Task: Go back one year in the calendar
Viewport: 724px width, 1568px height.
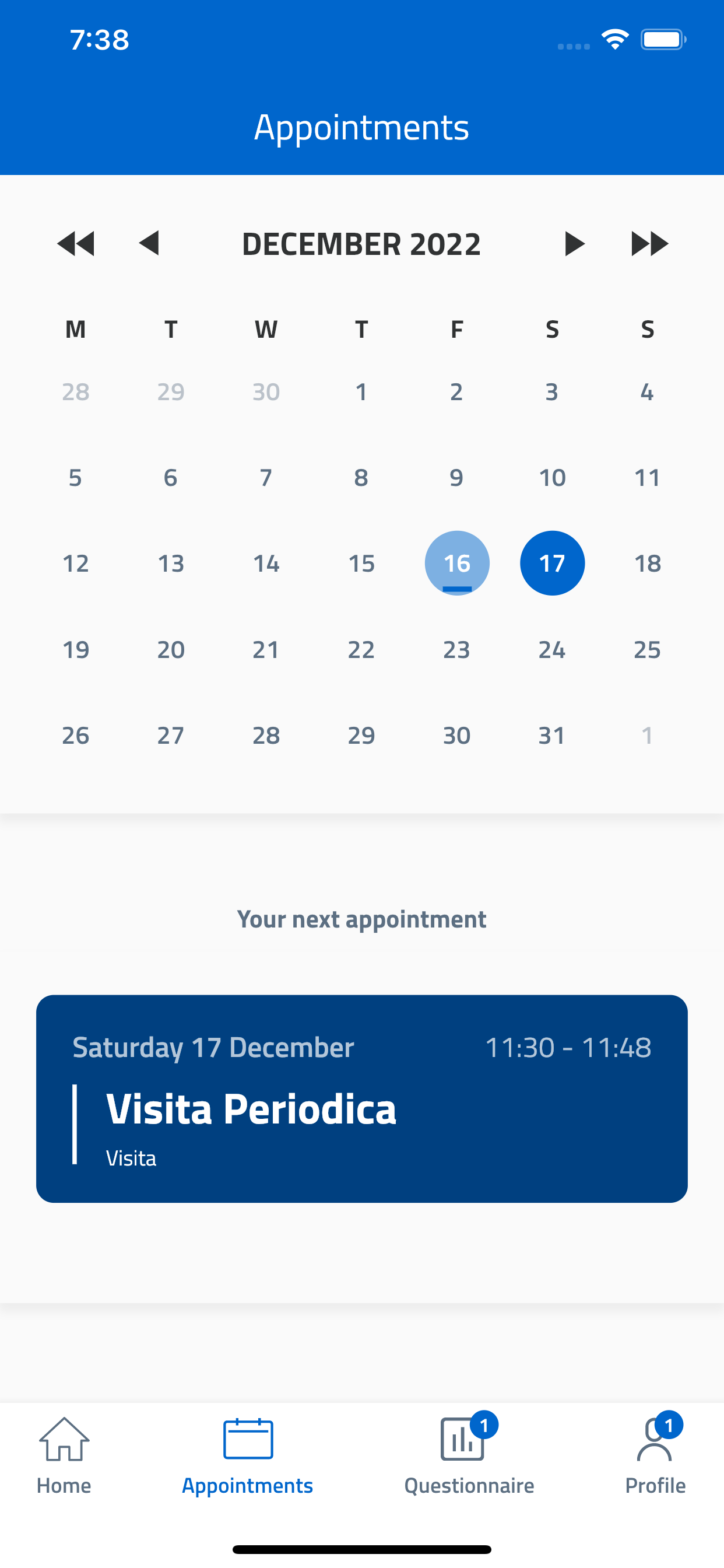Action: point(76,243)
